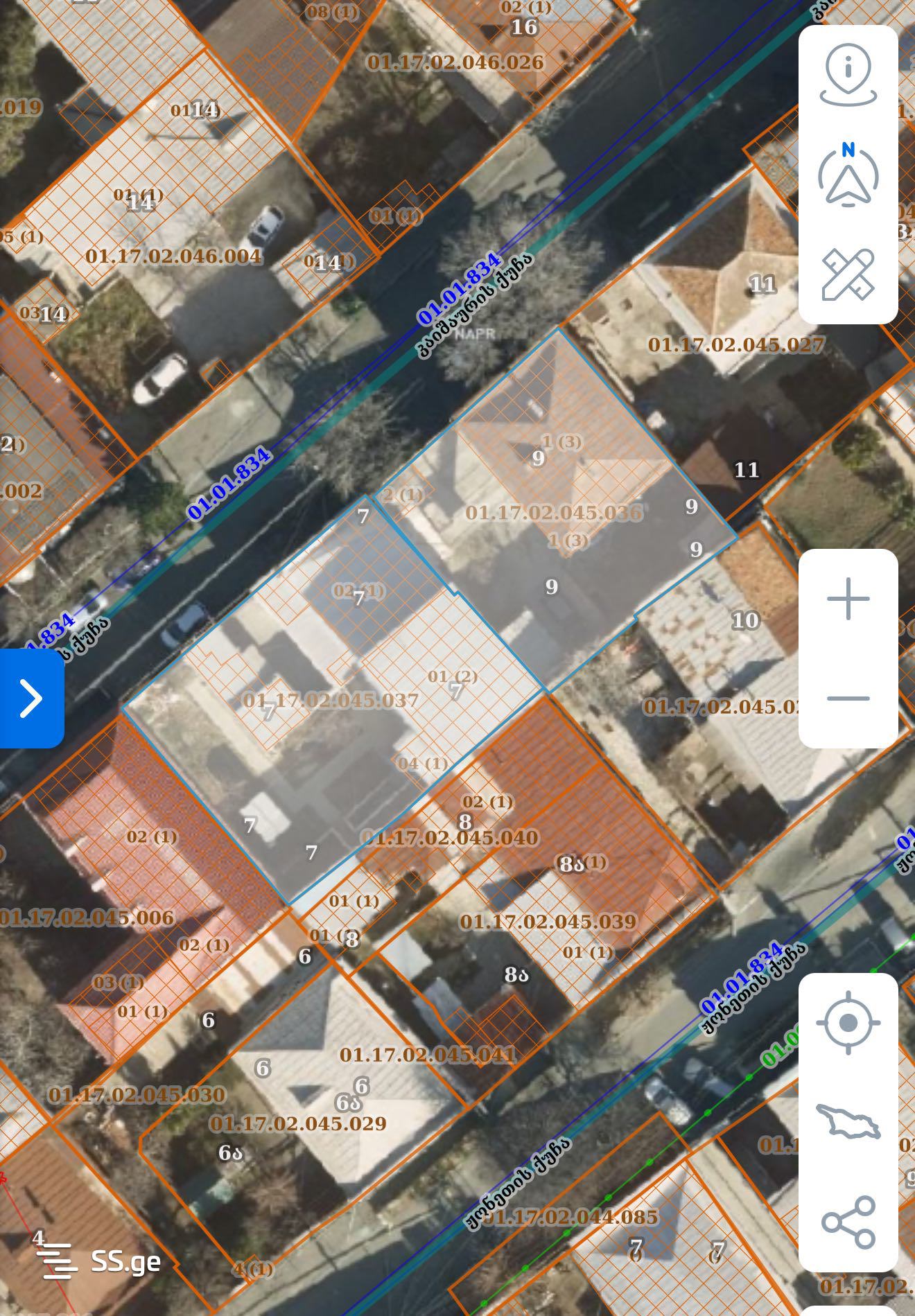This screenshot has height=1316, width=915.
Task: Open the location info tool
Action: pyautogui.click(x=848, y=75)
